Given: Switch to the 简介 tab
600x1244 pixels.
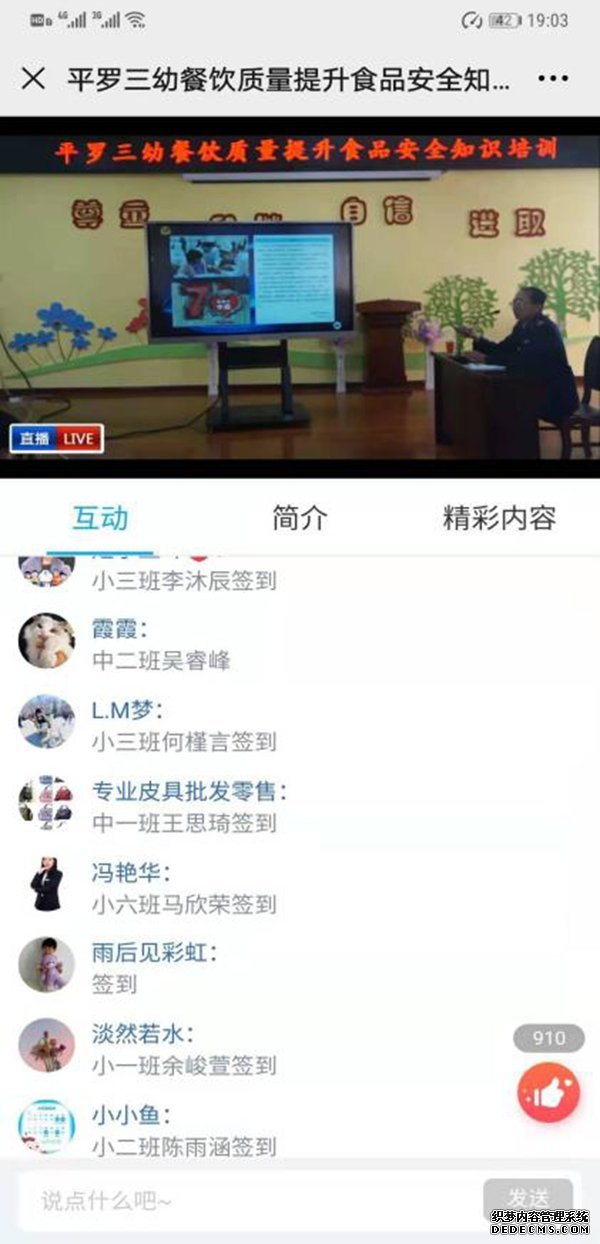Looking at the screenshot, I should pos(300,518).
